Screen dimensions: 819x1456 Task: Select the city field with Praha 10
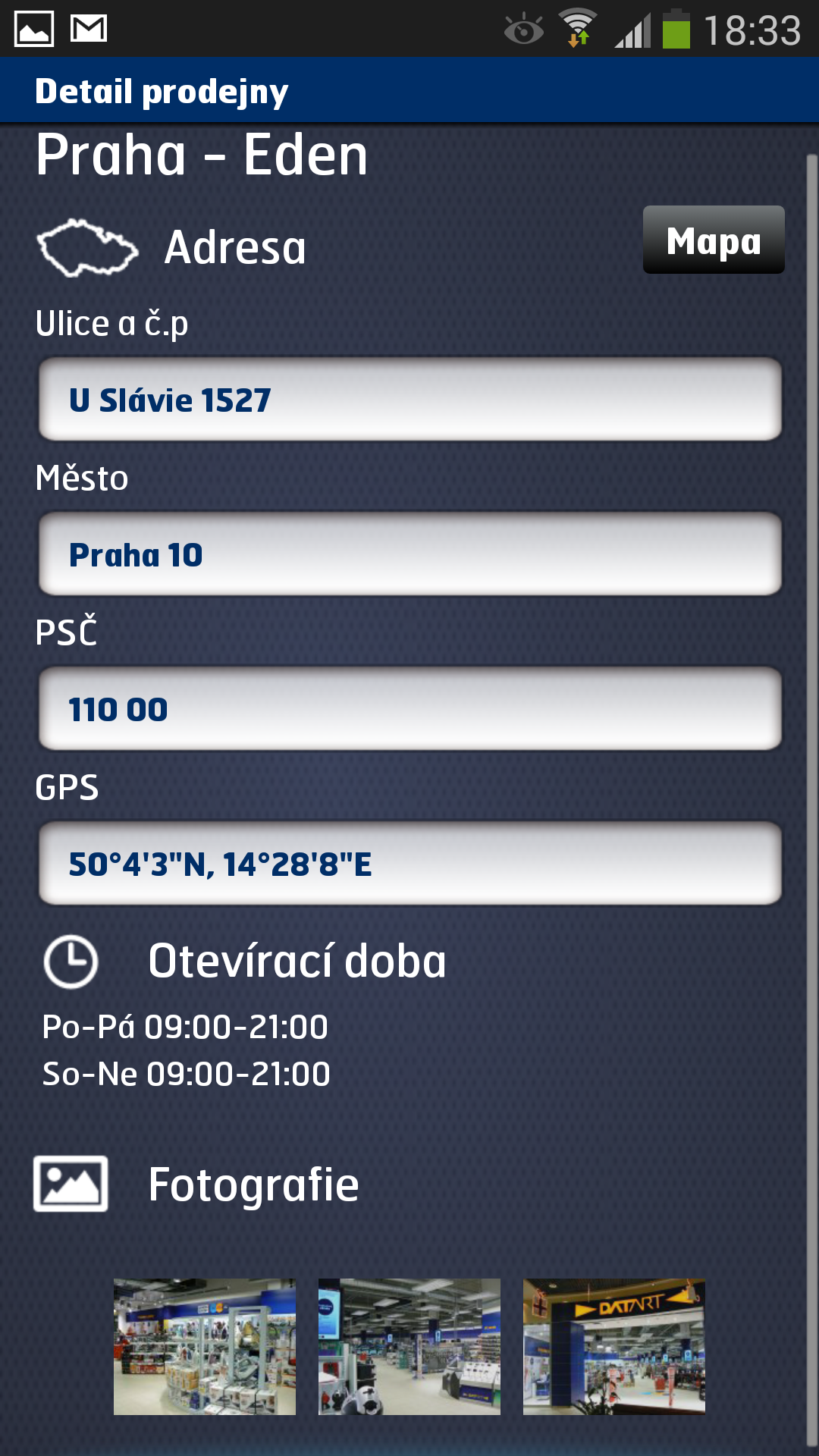(409, 554)
